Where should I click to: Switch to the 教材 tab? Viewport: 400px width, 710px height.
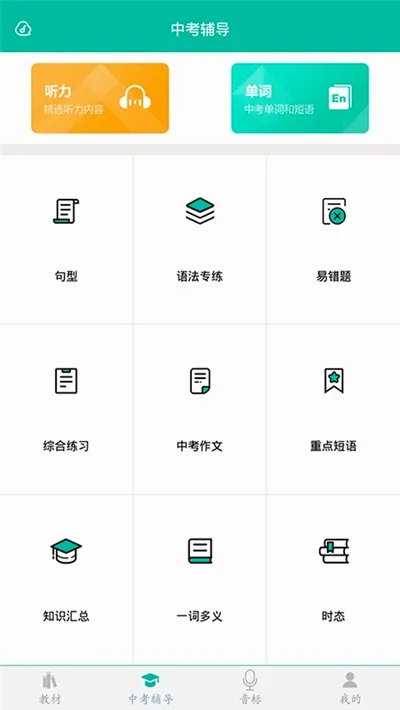[x=50, y=688]
